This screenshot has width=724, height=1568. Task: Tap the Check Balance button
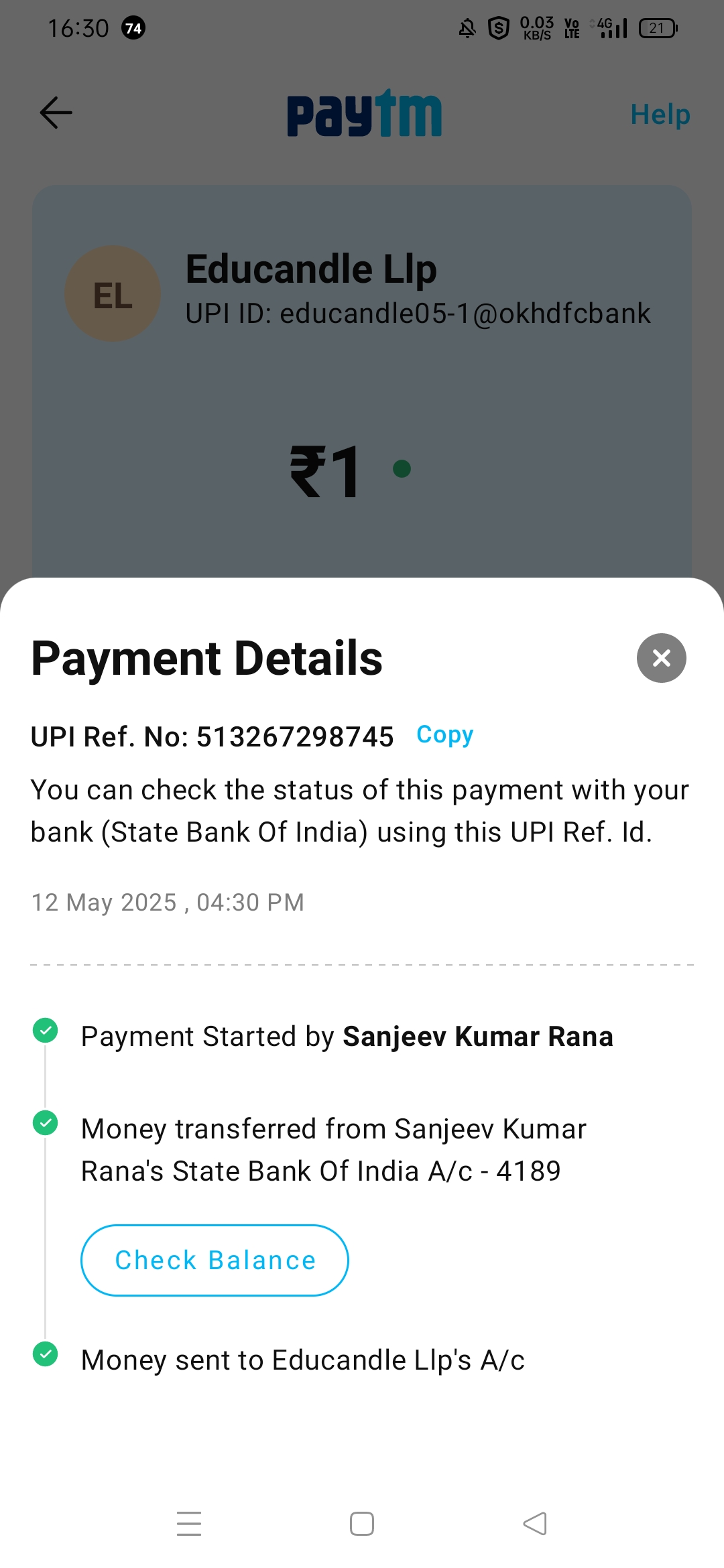(215, 1260)
